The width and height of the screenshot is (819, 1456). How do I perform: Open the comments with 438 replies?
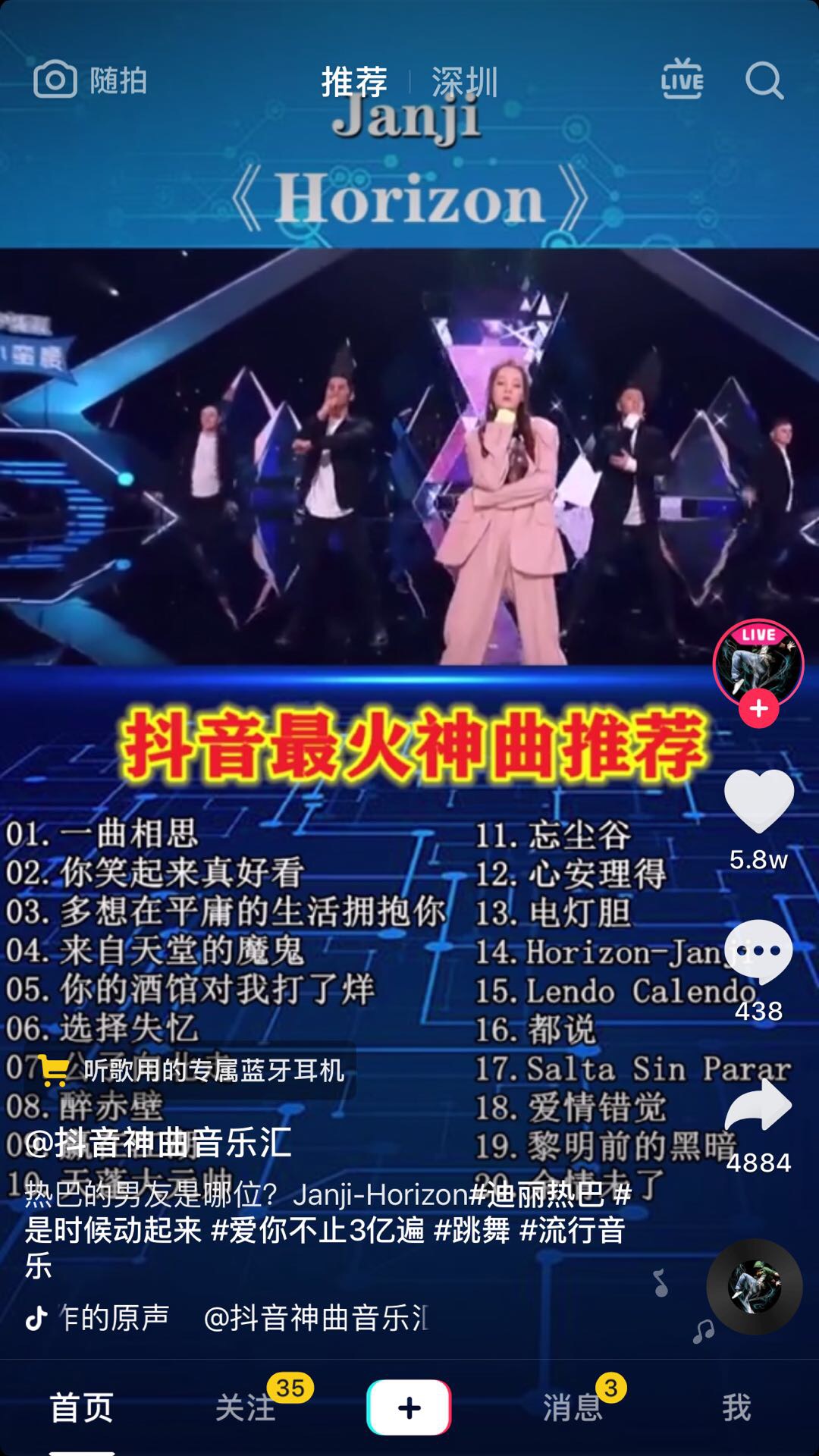(758, 953)
